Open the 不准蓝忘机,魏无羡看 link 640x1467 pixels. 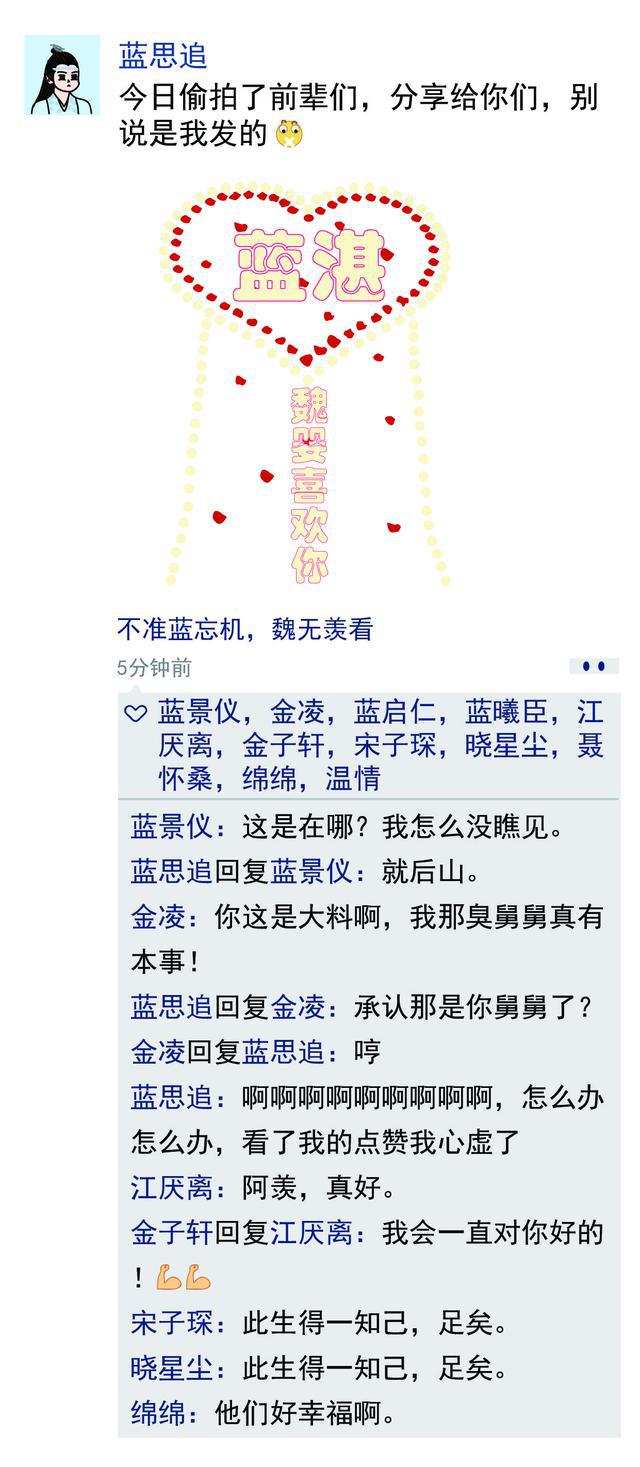245,629
